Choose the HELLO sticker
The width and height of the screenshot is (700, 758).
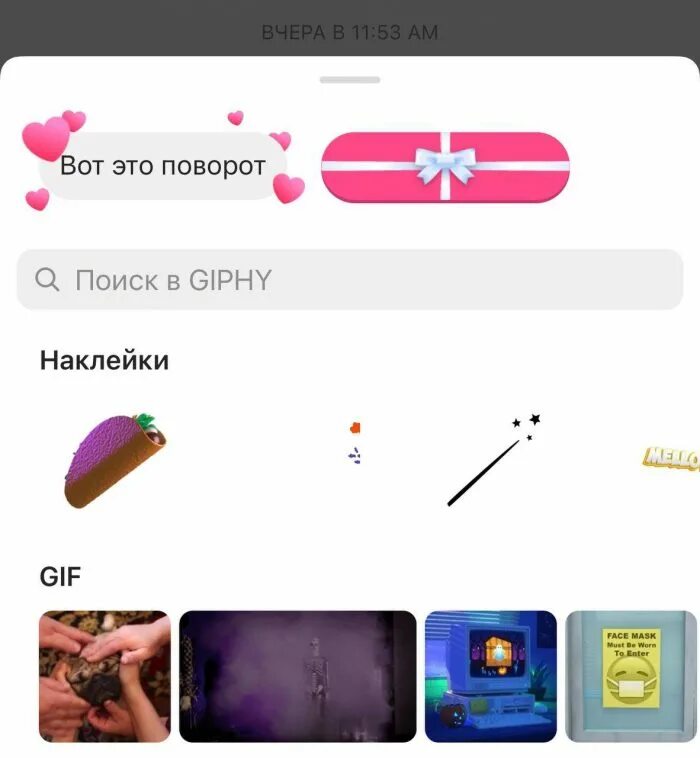coord(671,459)
